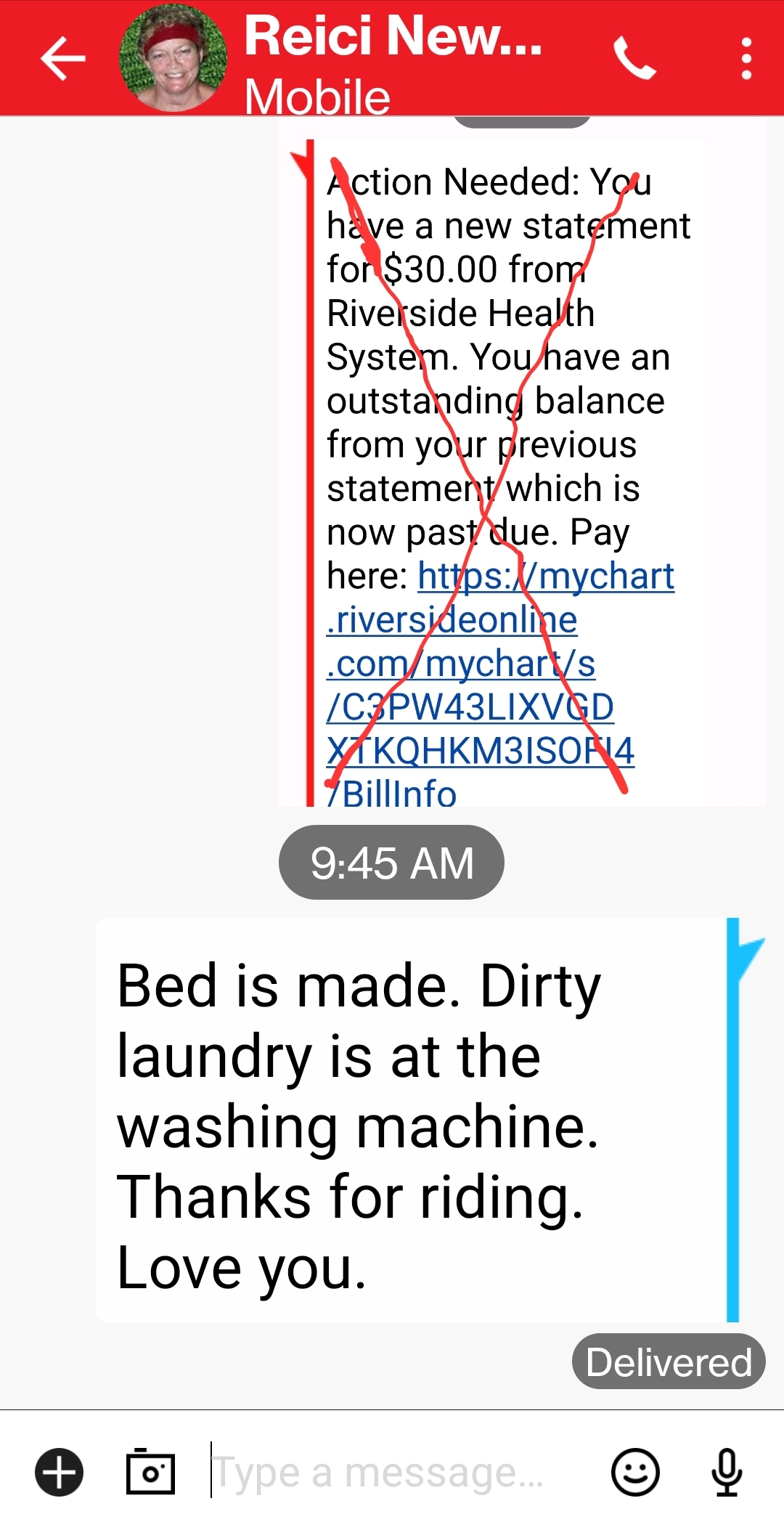The height and width of the screenshot is (1530, 784).
Task: Open Reici's contact photo
Action: coord(173,58)
